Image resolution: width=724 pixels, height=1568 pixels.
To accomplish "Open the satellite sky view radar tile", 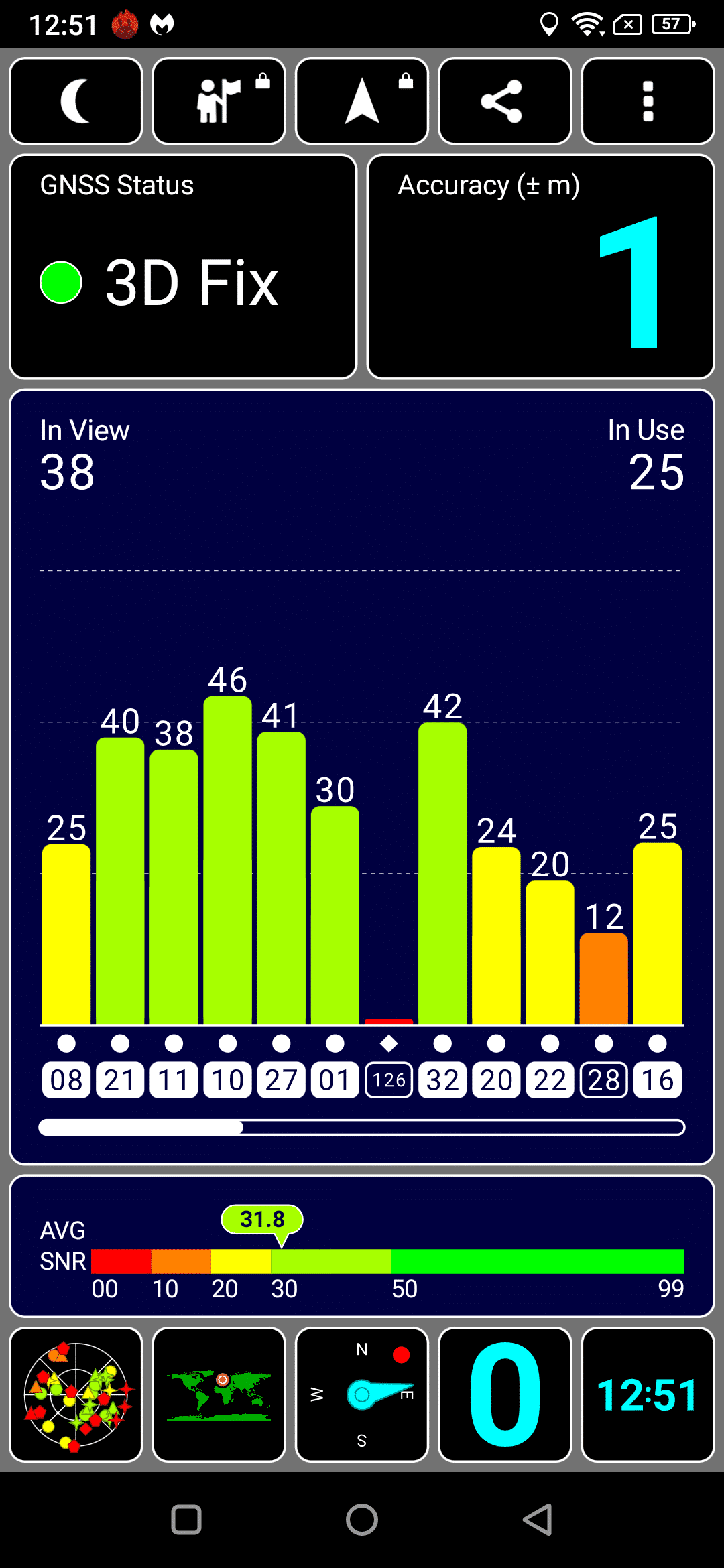I will 76,1394.
